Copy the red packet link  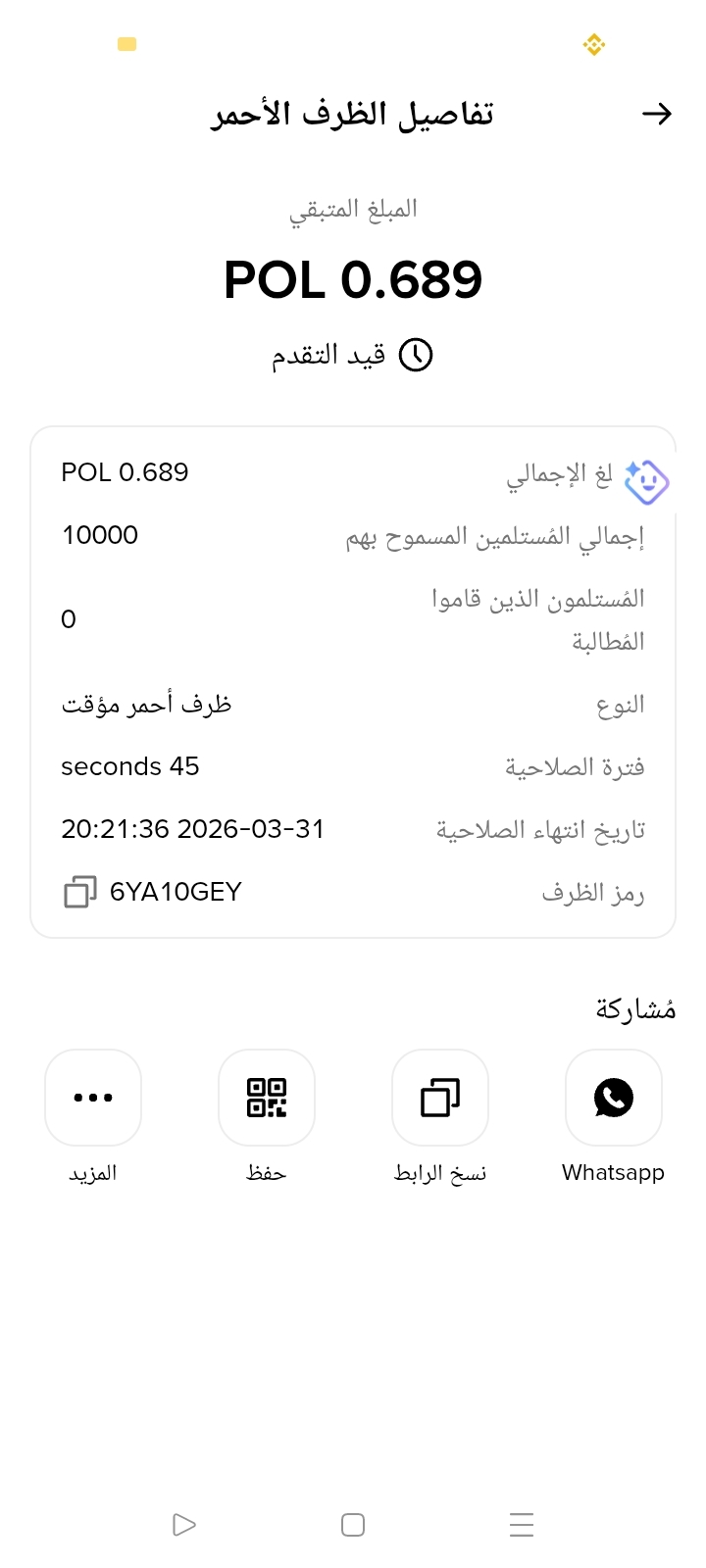pos(440,1098)
